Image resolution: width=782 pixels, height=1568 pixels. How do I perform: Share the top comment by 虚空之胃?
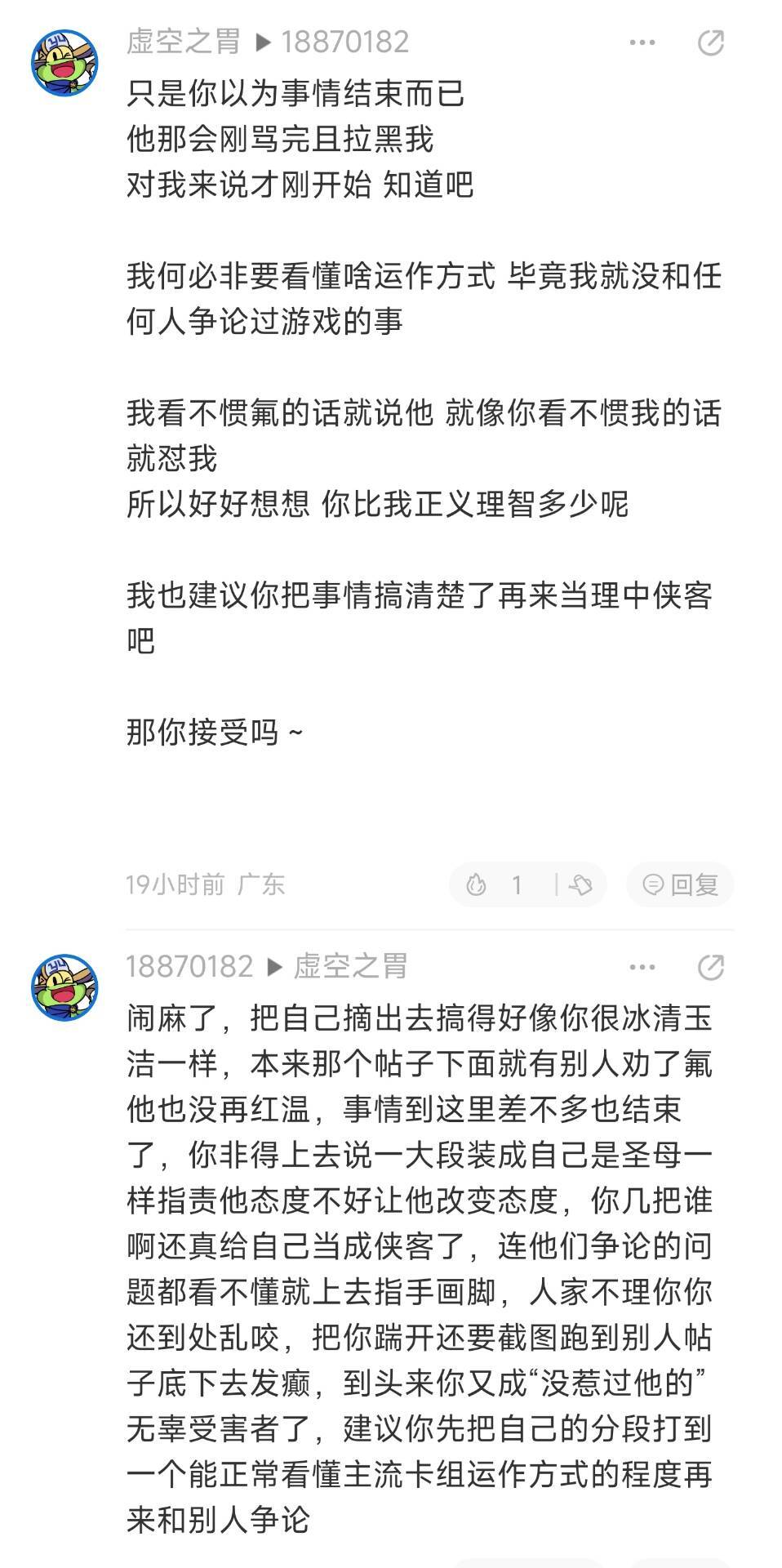pyautogui.click(x=710, y=42)
